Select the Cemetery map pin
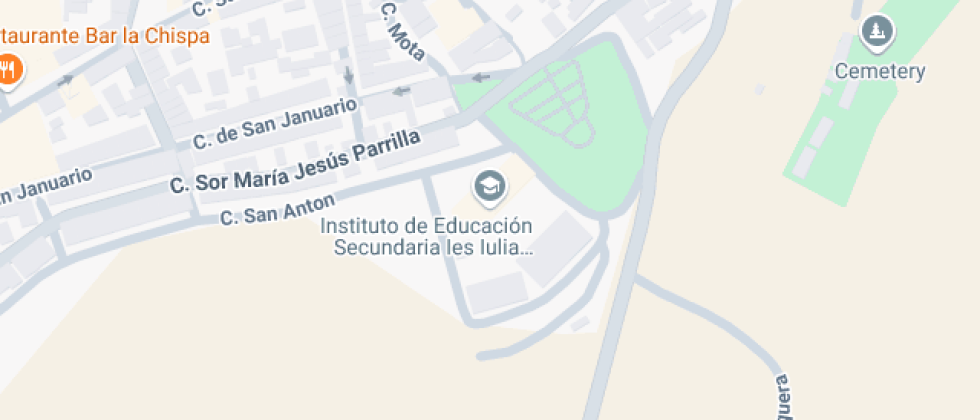The width and height of the screenshot is (980, 420). [x=877, y=32]
